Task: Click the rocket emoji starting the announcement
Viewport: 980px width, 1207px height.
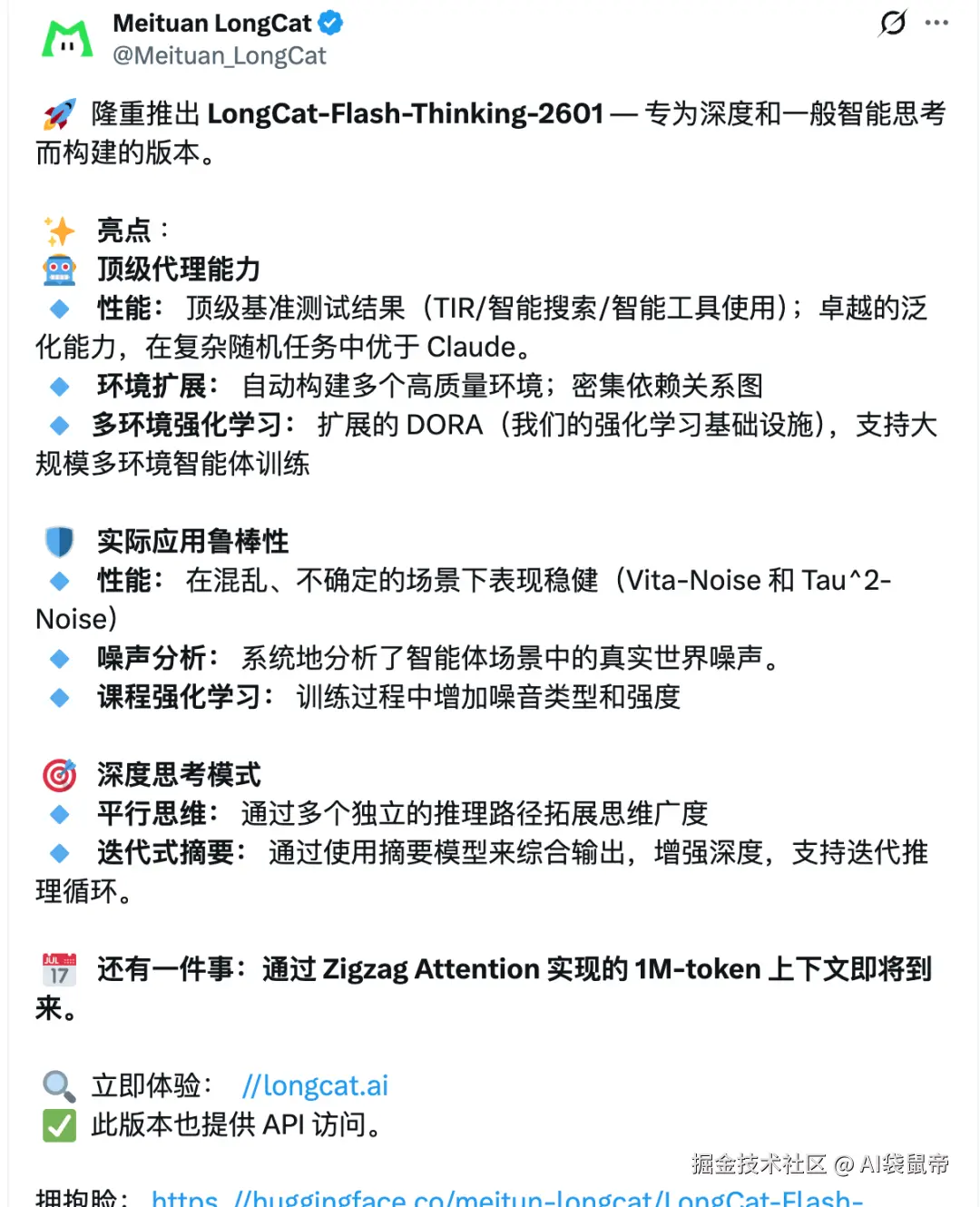Action: tap(58, 113)
